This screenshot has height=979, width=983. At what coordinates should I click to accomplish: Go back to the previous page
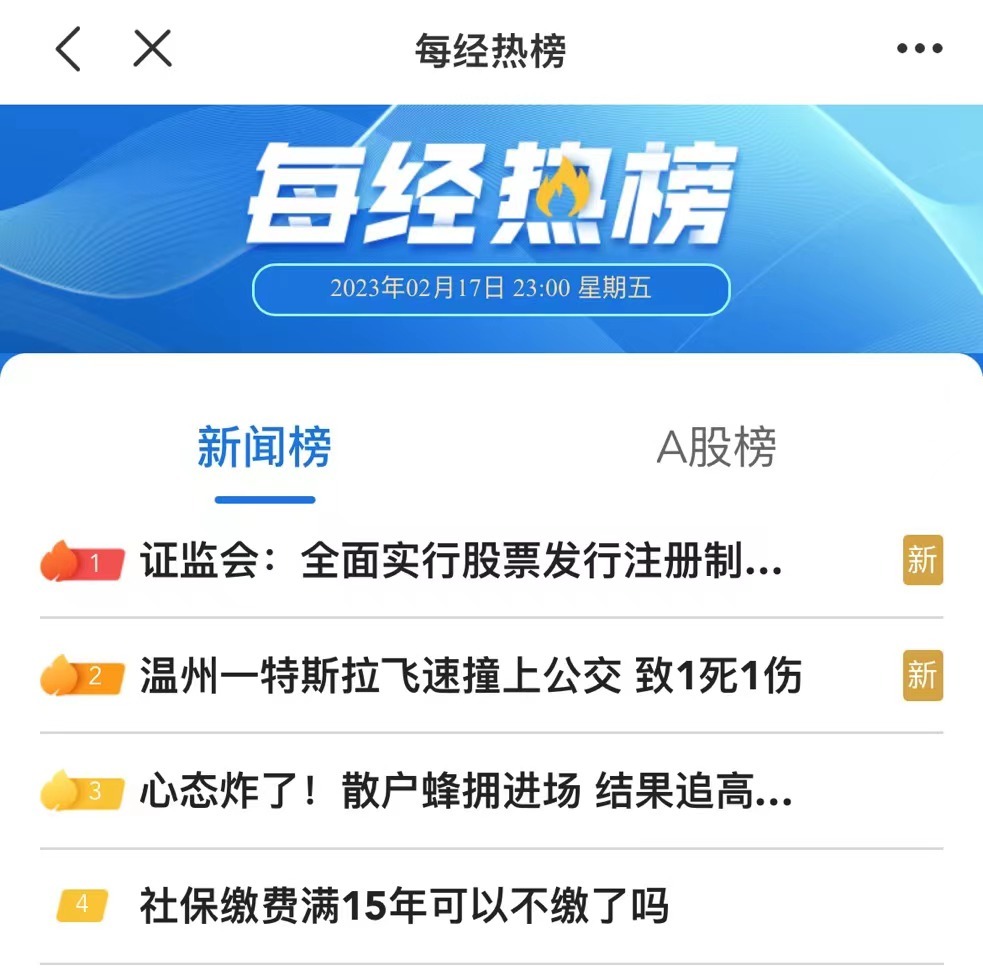point(68,49)
